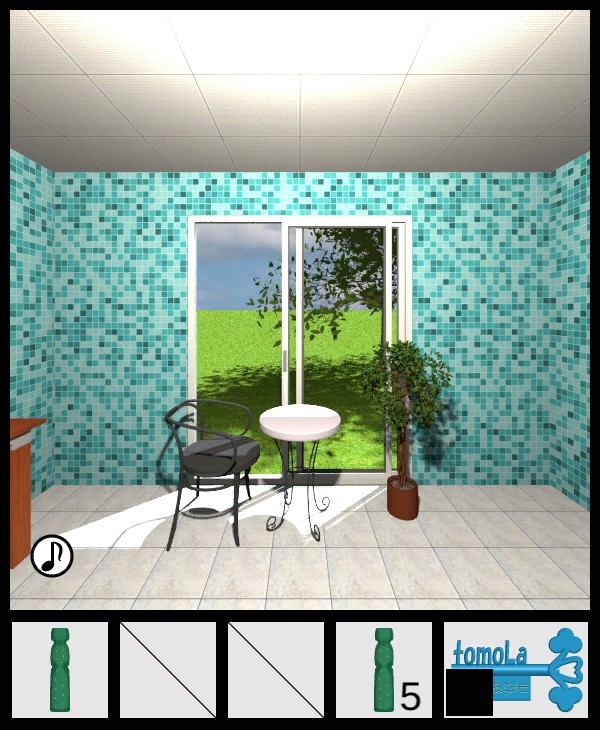Select the green bottle item labeled 5
Screen dimensions: 600x730
(x=384, y=670)
